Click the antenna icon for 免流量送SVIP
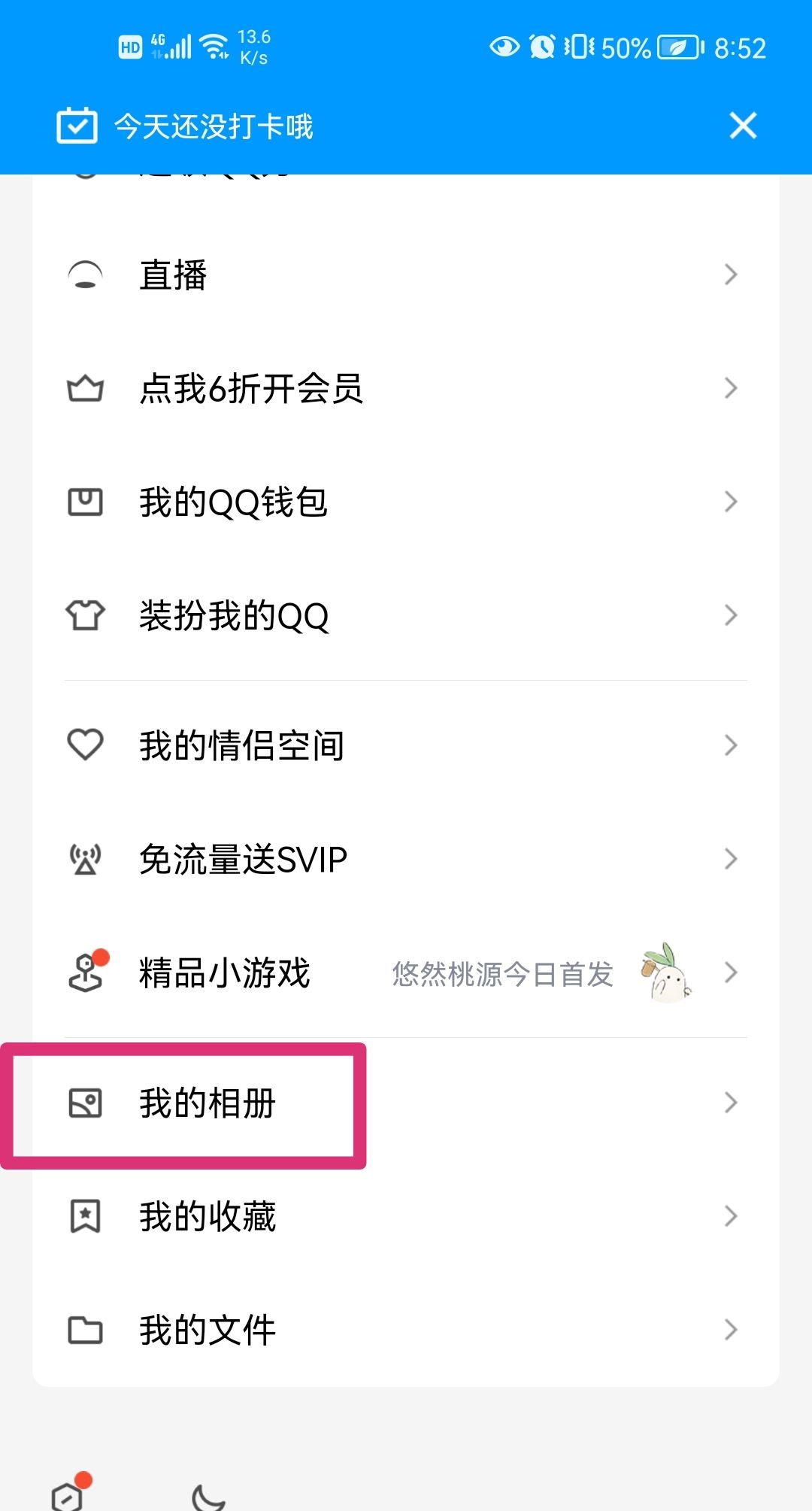 pyautogui.click(x=85, y=858)
